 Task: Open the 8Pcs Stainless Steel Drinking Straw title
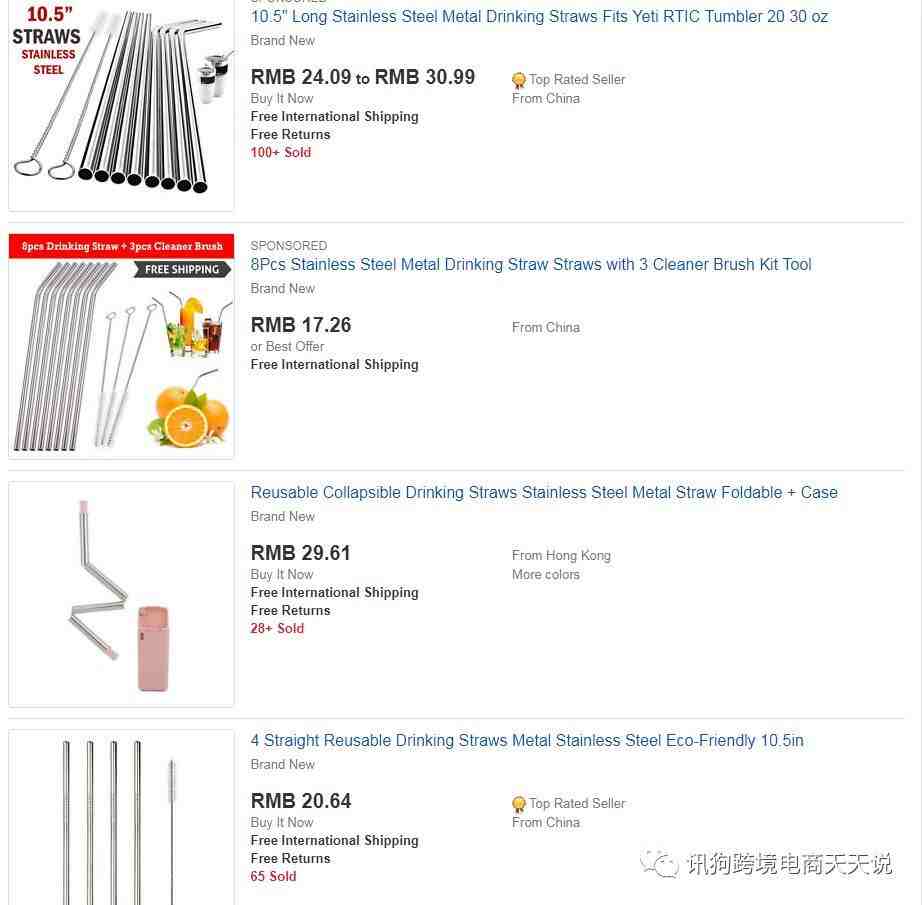click(530, 265)
